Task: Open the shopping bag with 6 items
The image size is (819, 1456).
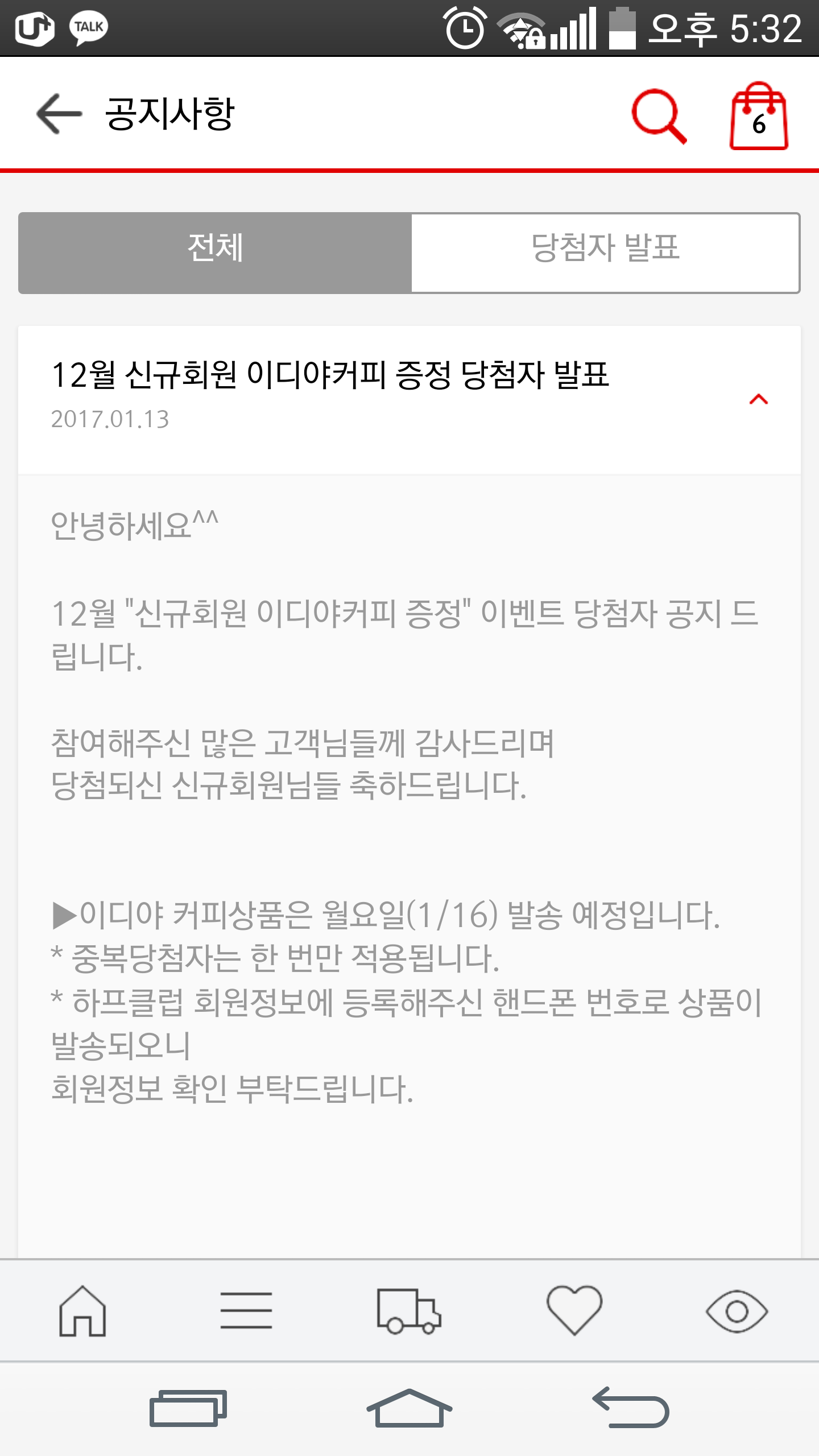Action: click(x=759, y=117)
